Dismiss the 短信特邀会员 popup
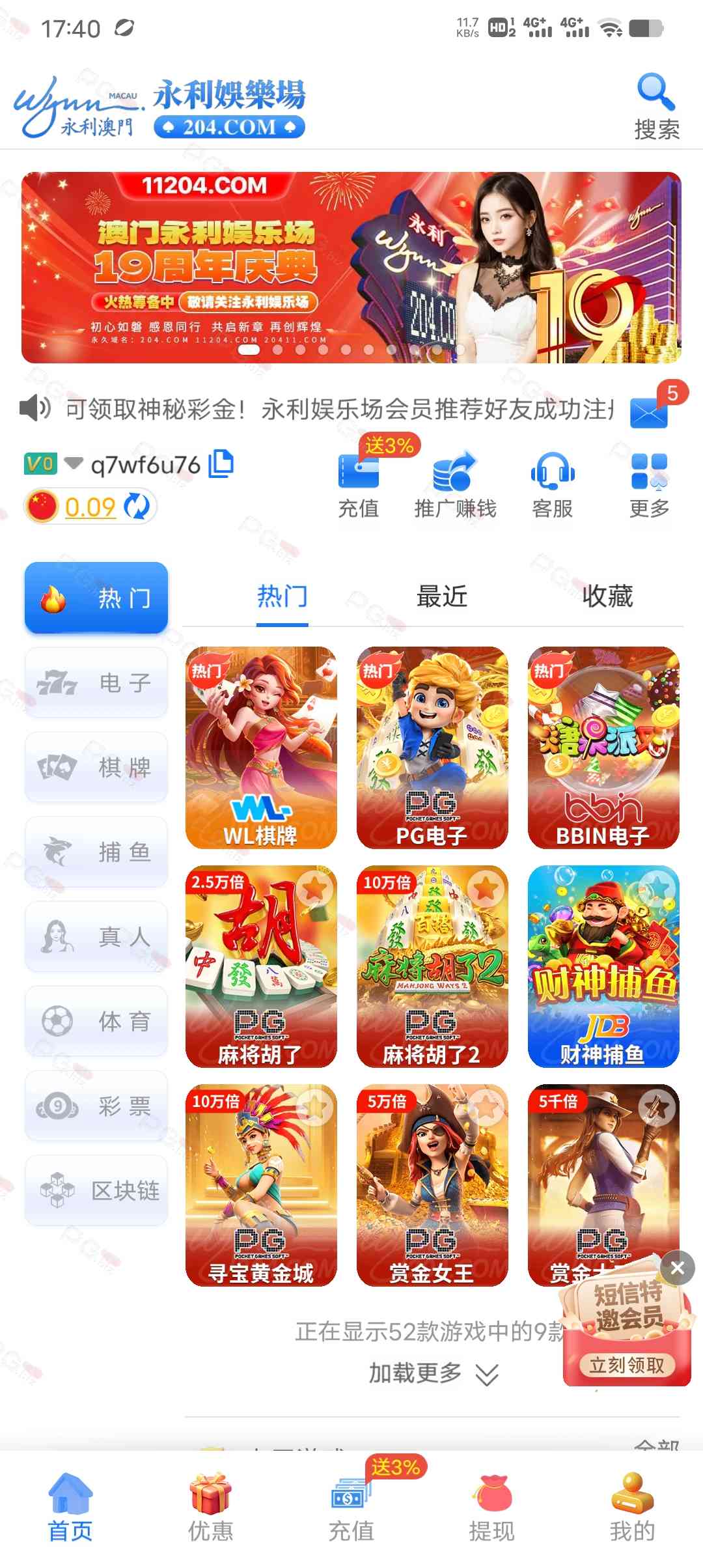The image size is (703, 1568). point(677,1268)
